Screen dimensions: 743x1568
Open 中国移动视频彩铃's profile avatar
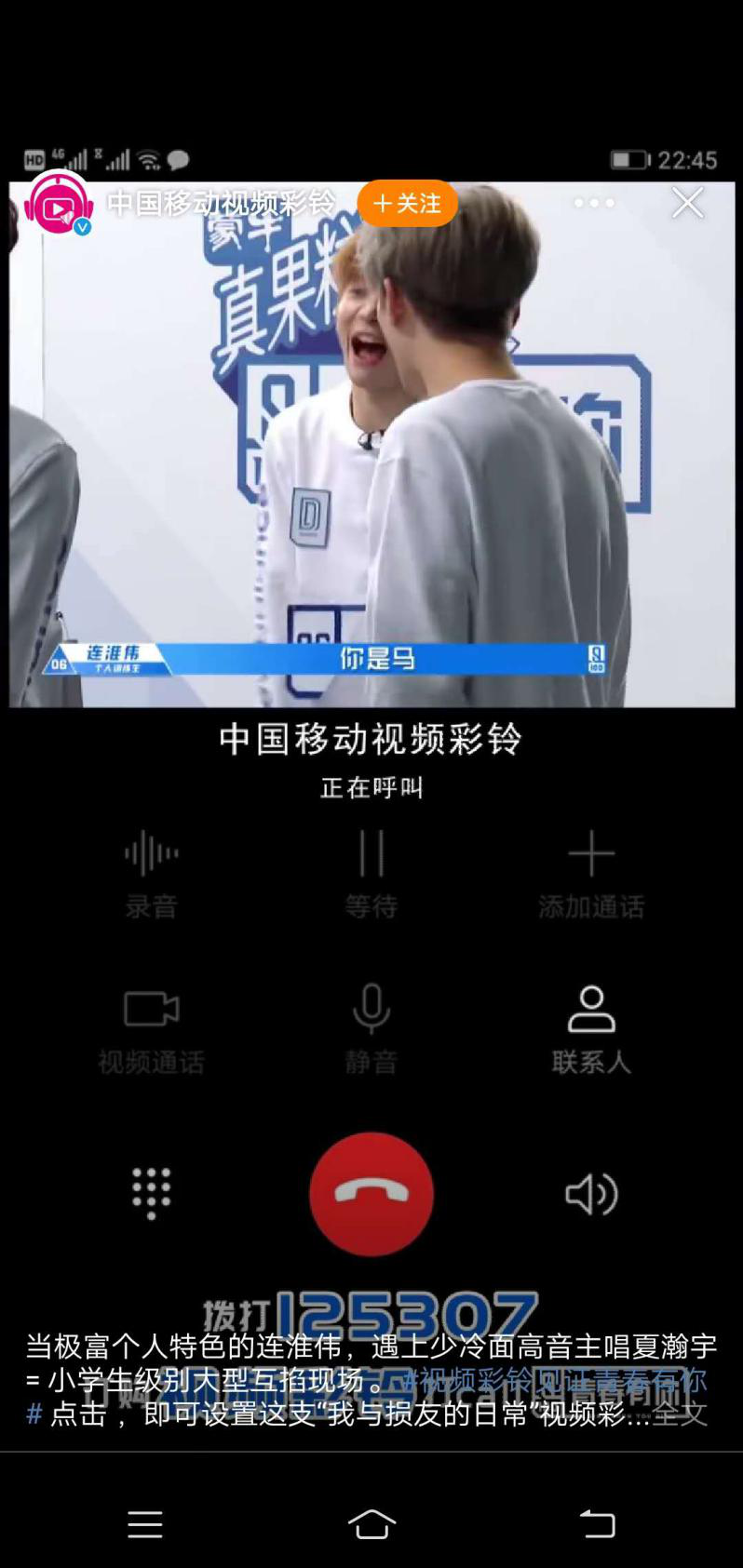pyautogui.click(x=58, y=205)
